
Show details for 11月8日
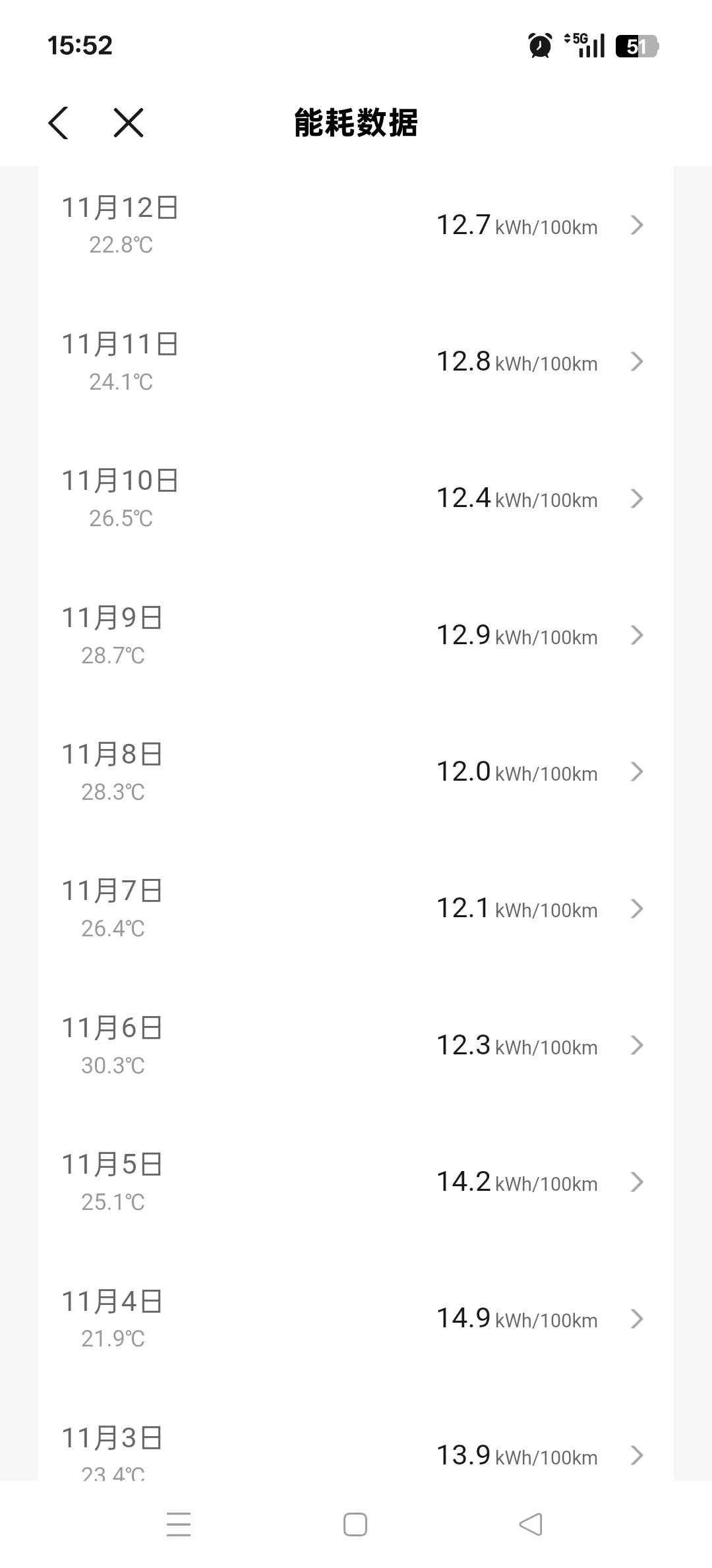point(356,772)
